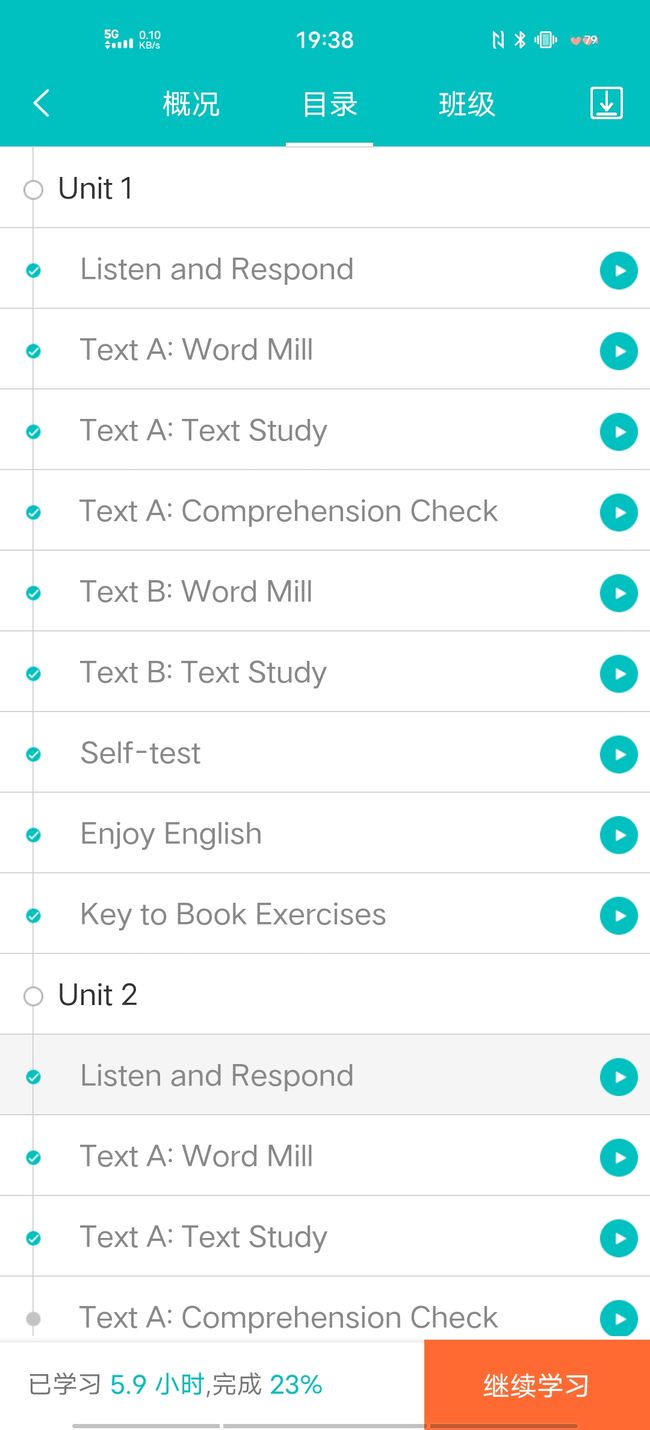Viewport: 650px width, 1430px height.
Task: Tap 继续学习 to continue studying
Action: [537, 1385]
